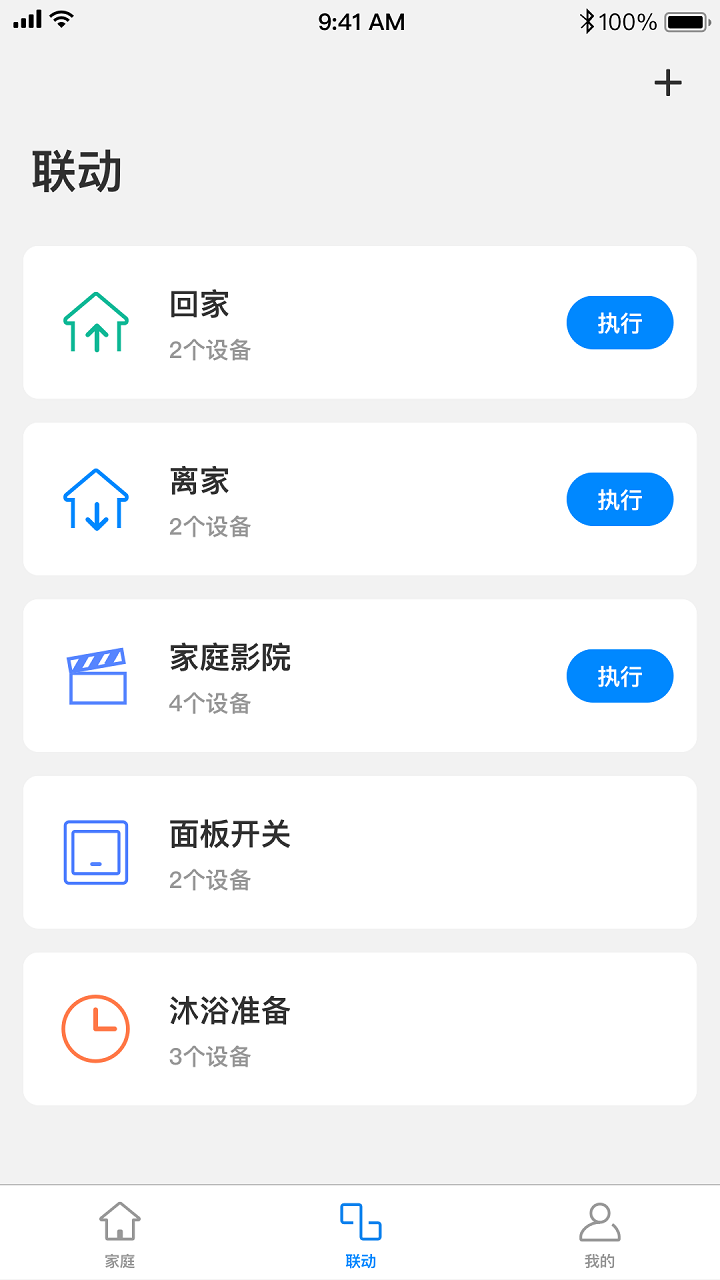Run the 离家 scene
720x1280 pixels.
pos(619,500)
